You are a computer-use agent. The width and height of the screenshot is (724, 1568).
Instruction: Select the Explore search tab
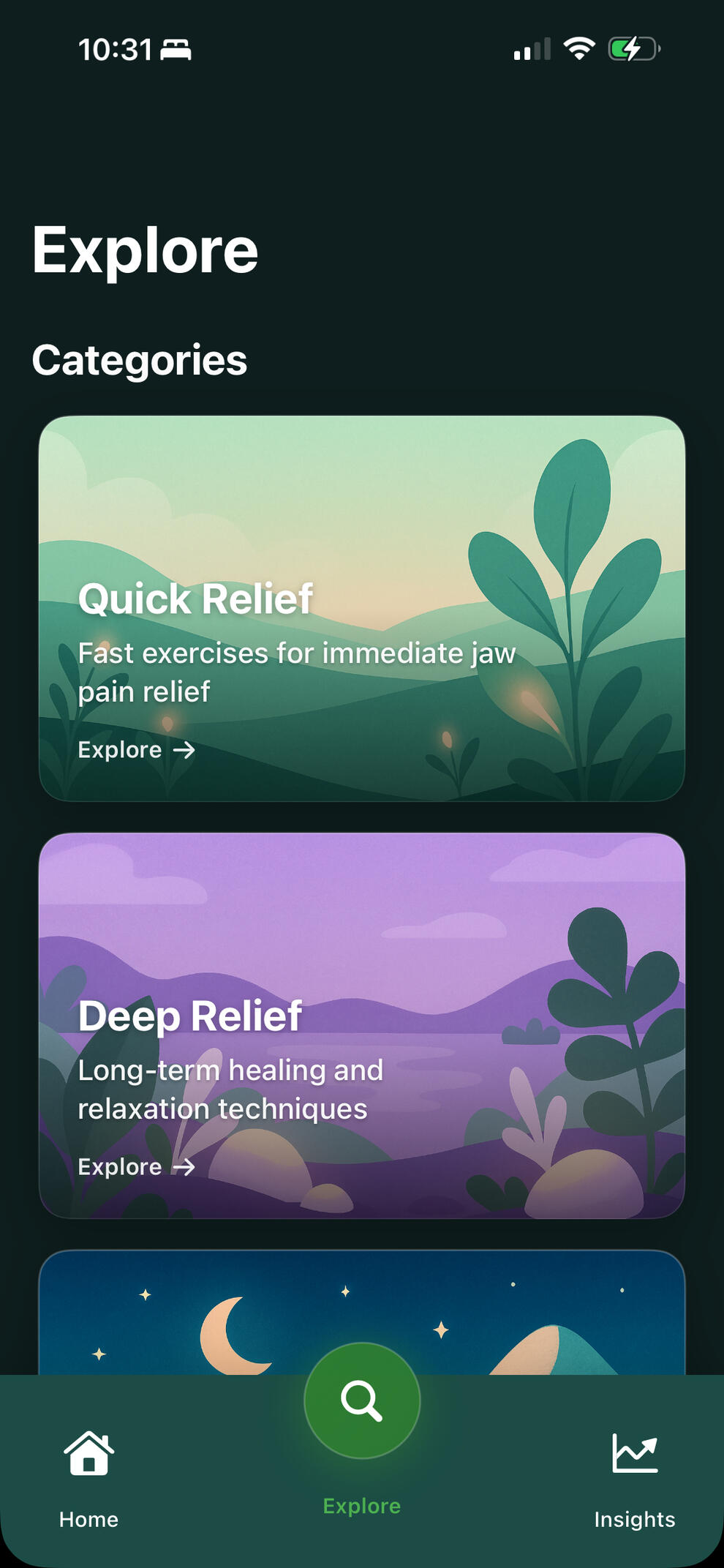(362, 1401)
